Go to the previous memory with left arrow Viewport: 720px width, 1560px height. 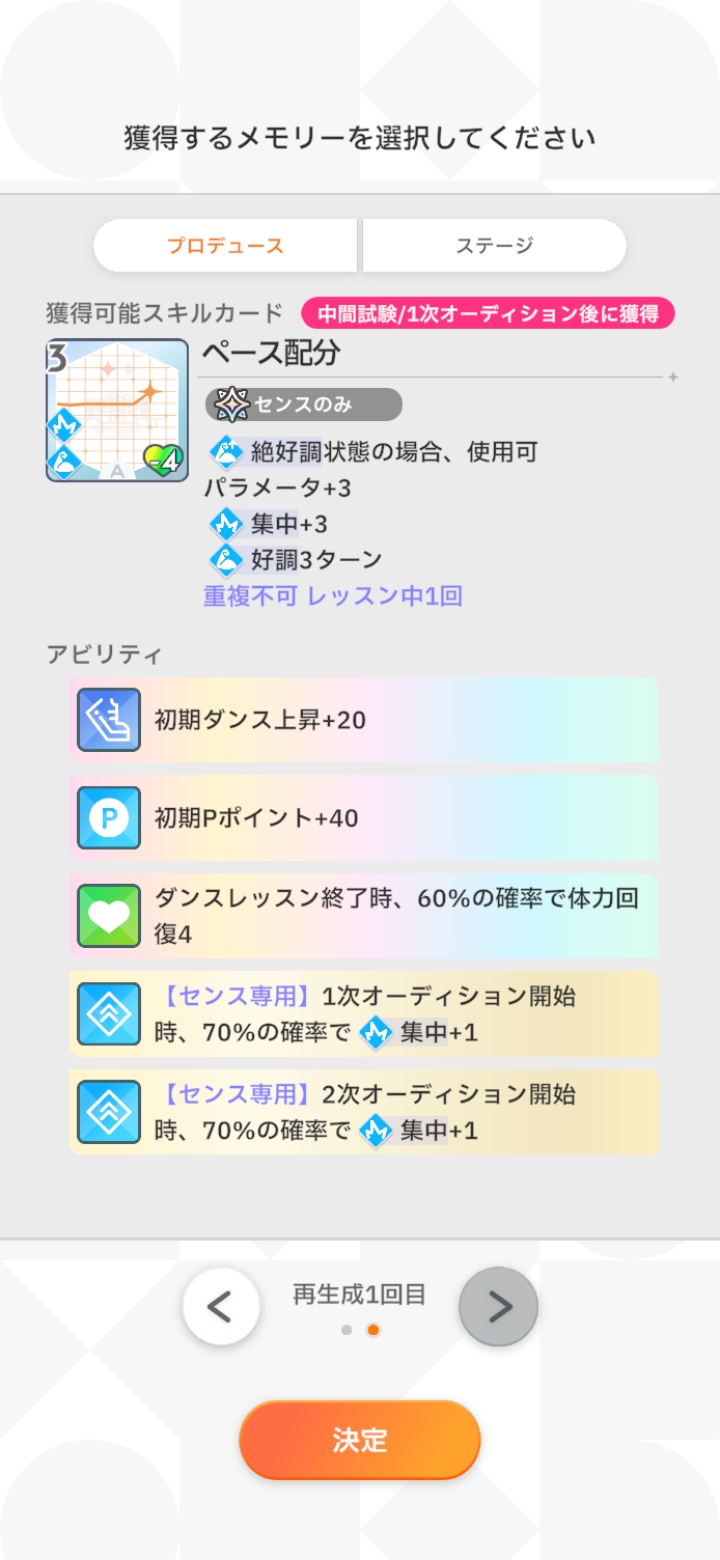(x=222, y=1306)
